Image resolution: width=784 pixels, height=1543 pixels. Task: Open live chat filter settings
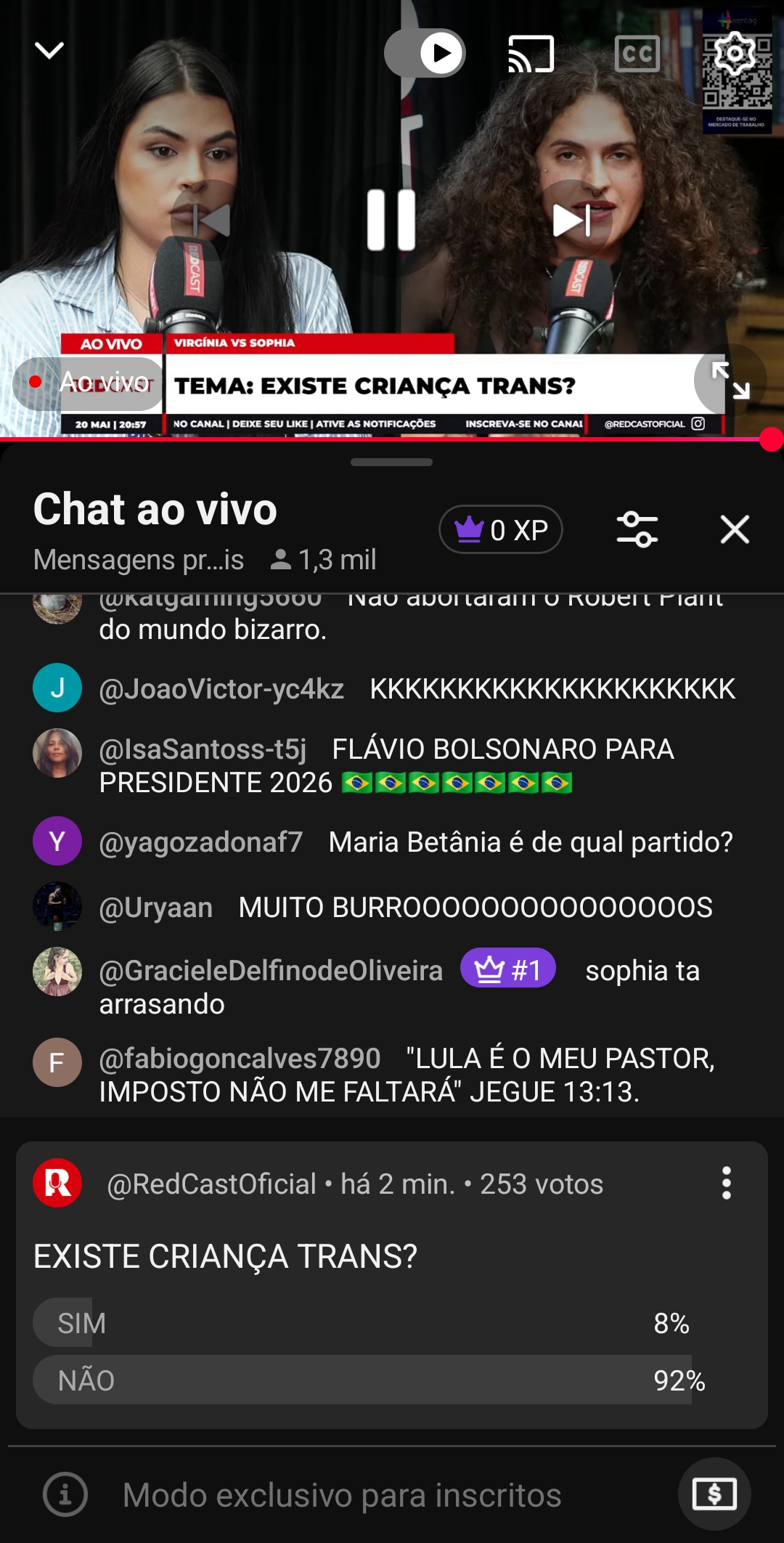click(637, 529)
